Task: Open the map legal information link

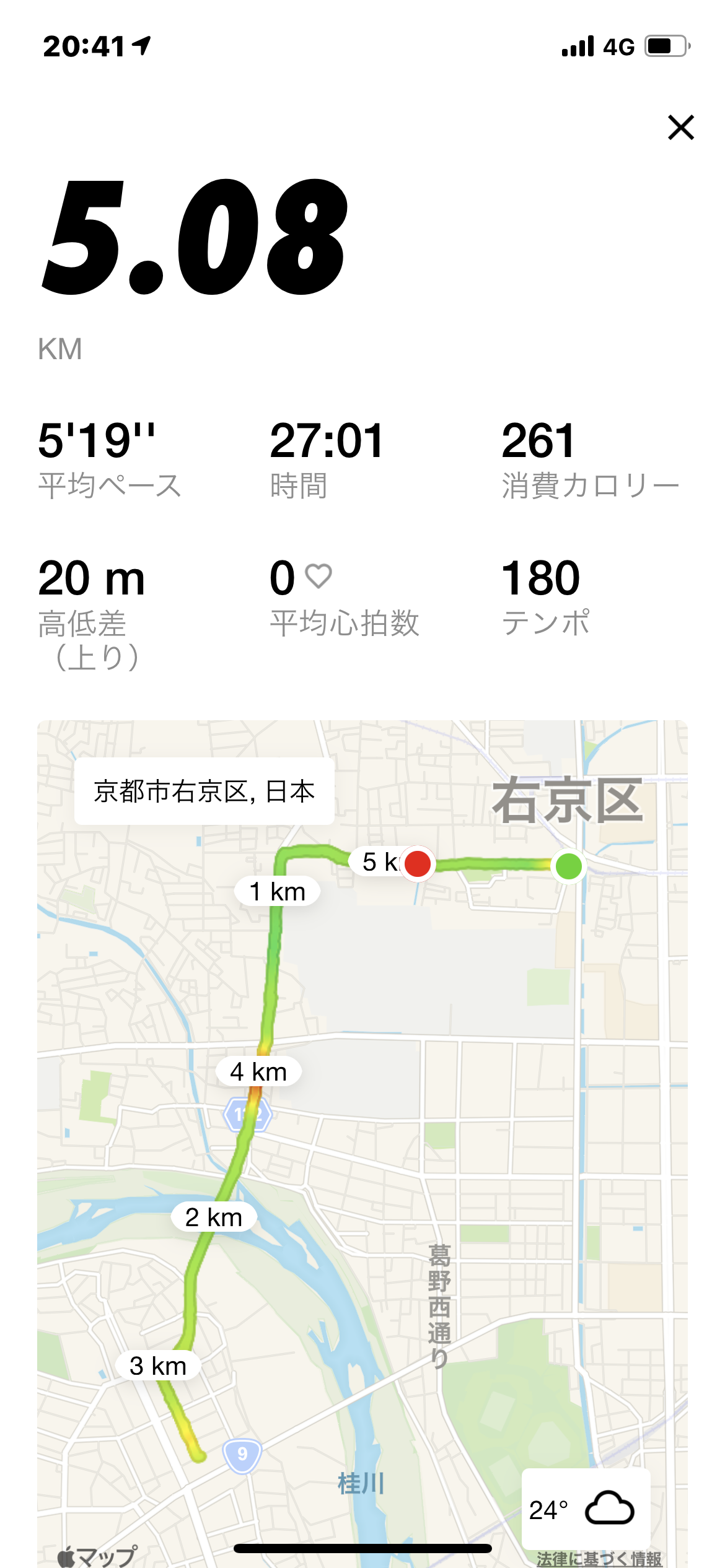Action: click(x=599, y=1558)
